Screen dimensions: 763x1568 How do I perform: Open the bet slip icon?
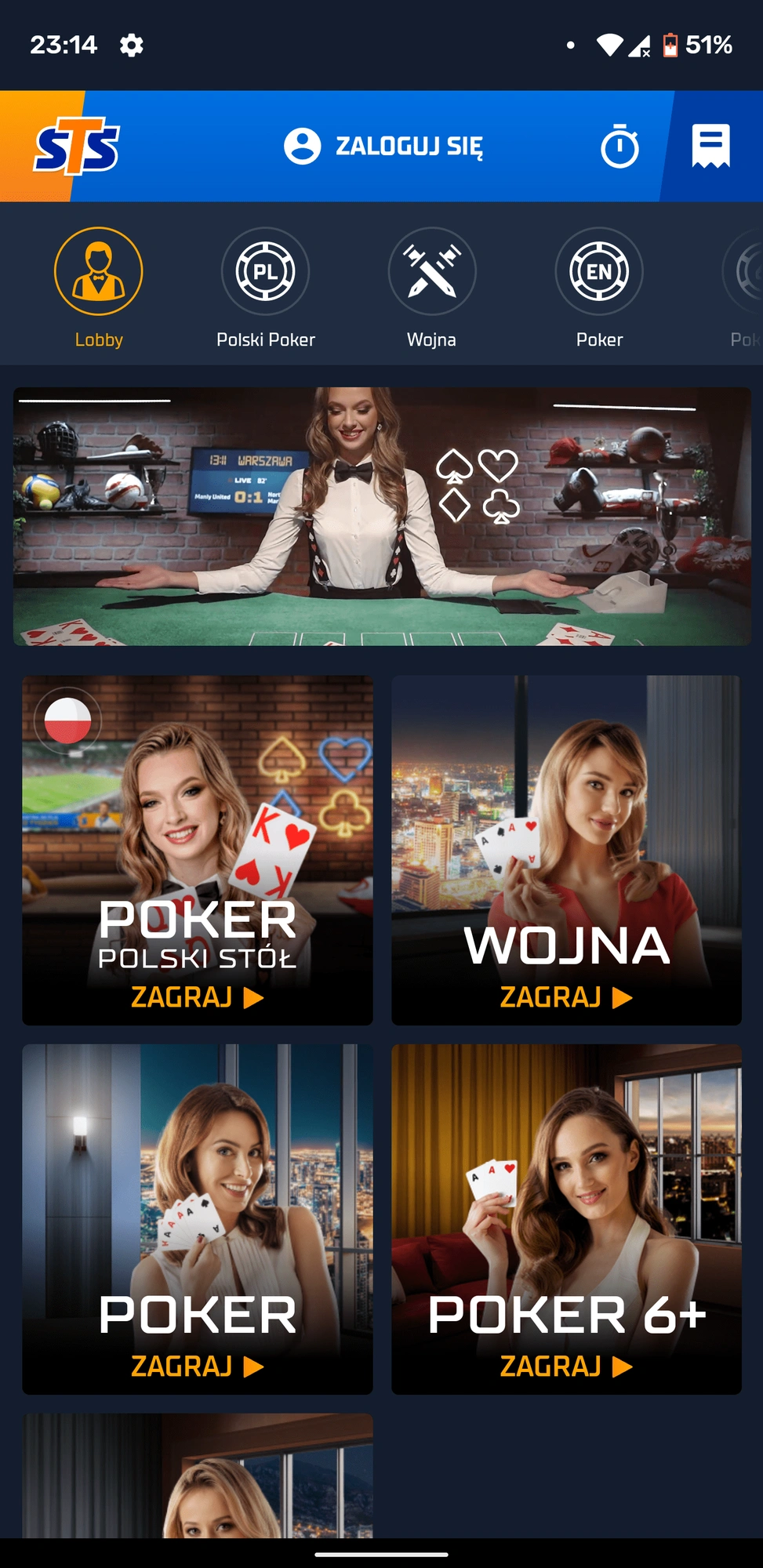point(710,147)
